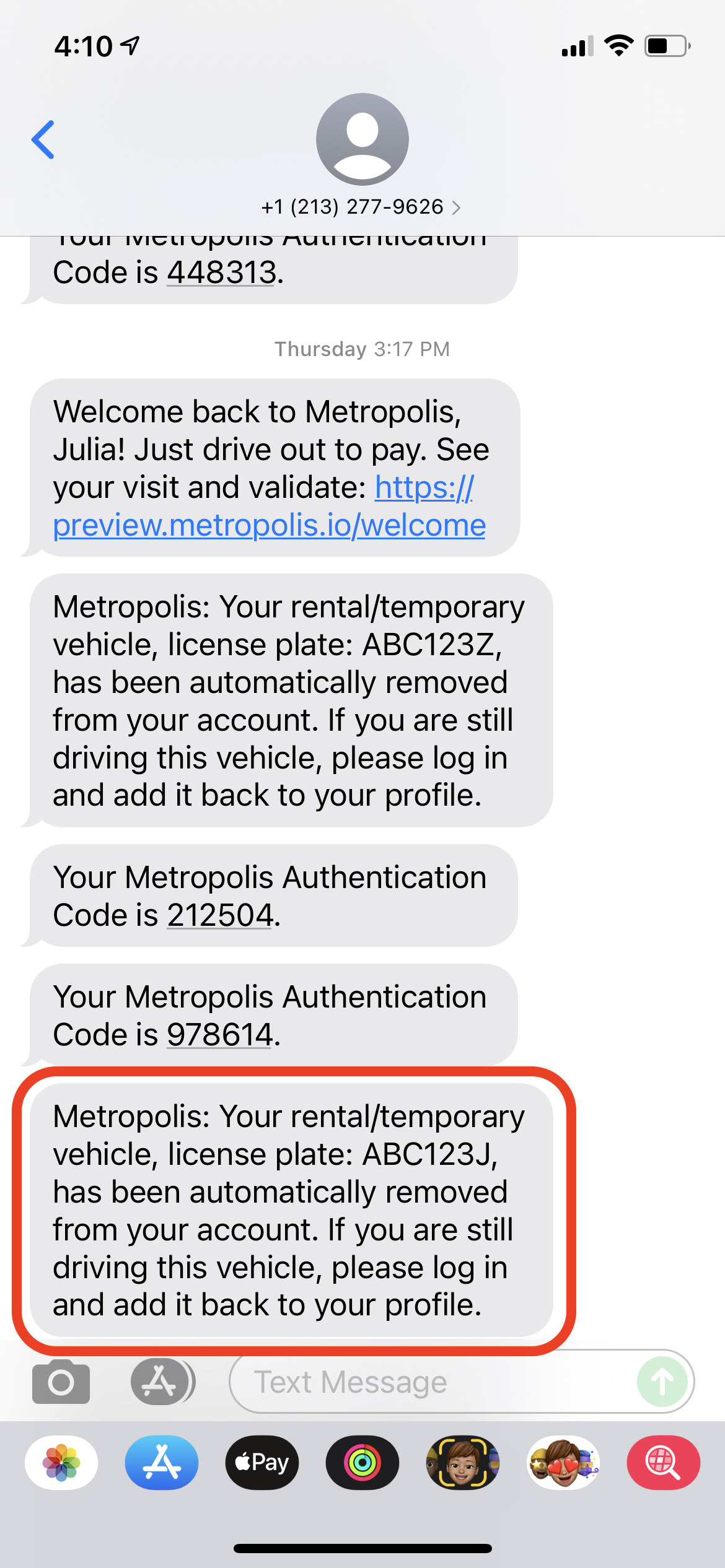
Task: Open Apple Pay in the app strip
Action: [x=262, y=1463]
